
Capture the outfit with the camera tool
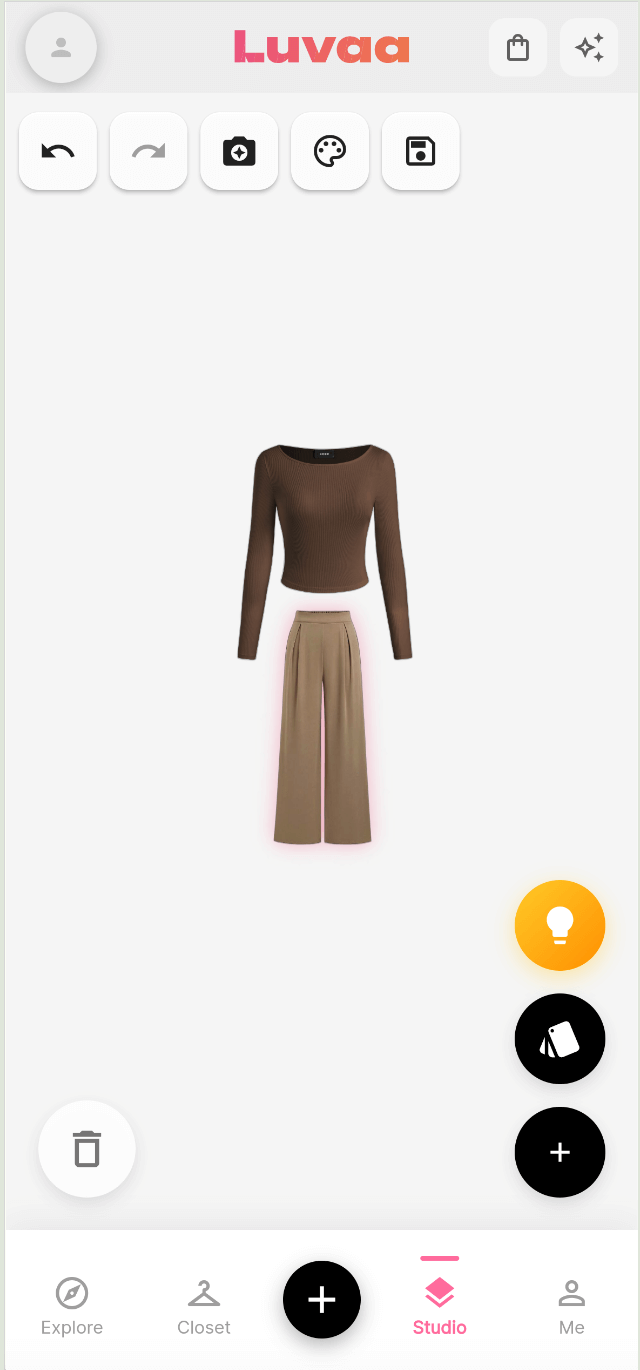click(239, 151)
